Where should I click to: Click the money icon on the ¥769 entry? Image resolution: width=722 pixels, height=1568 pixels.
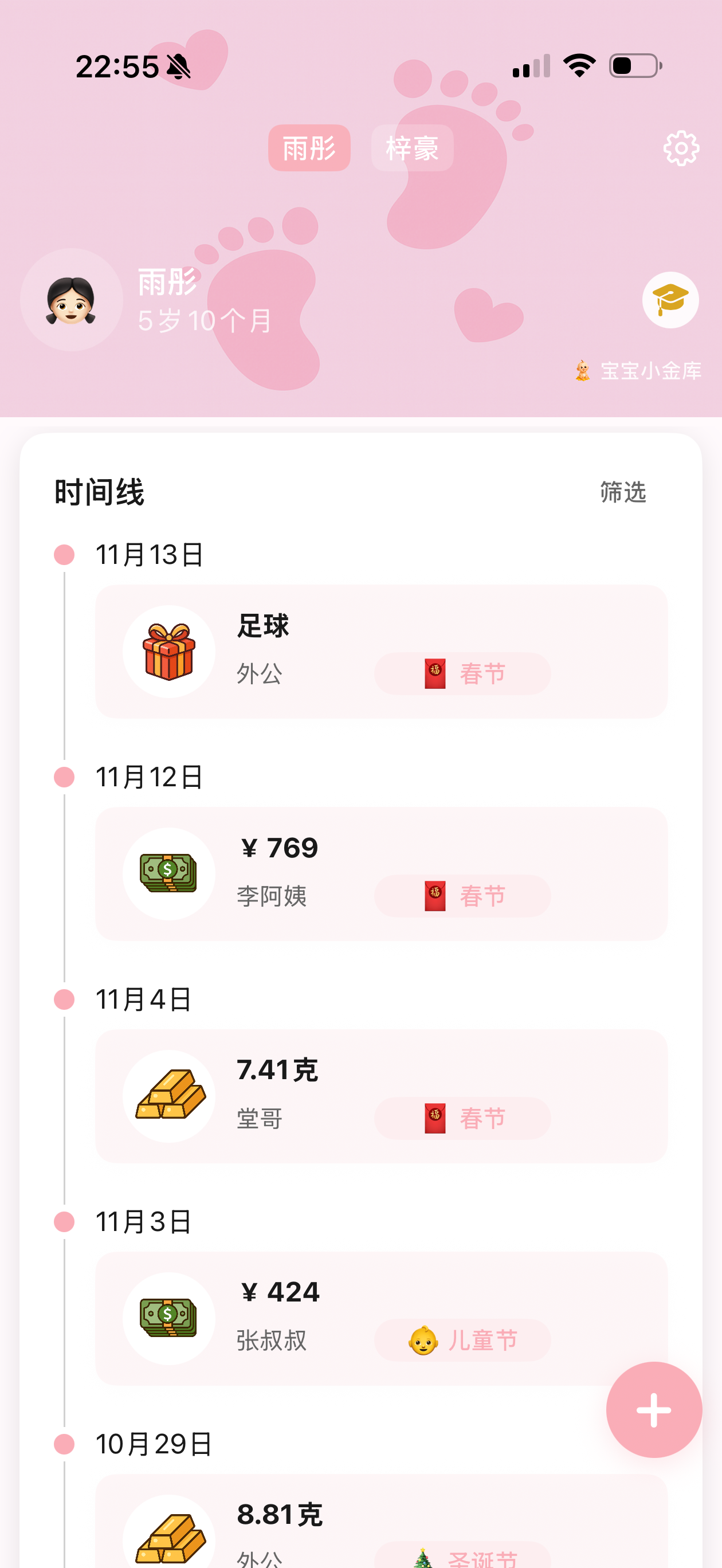point(168,873)
